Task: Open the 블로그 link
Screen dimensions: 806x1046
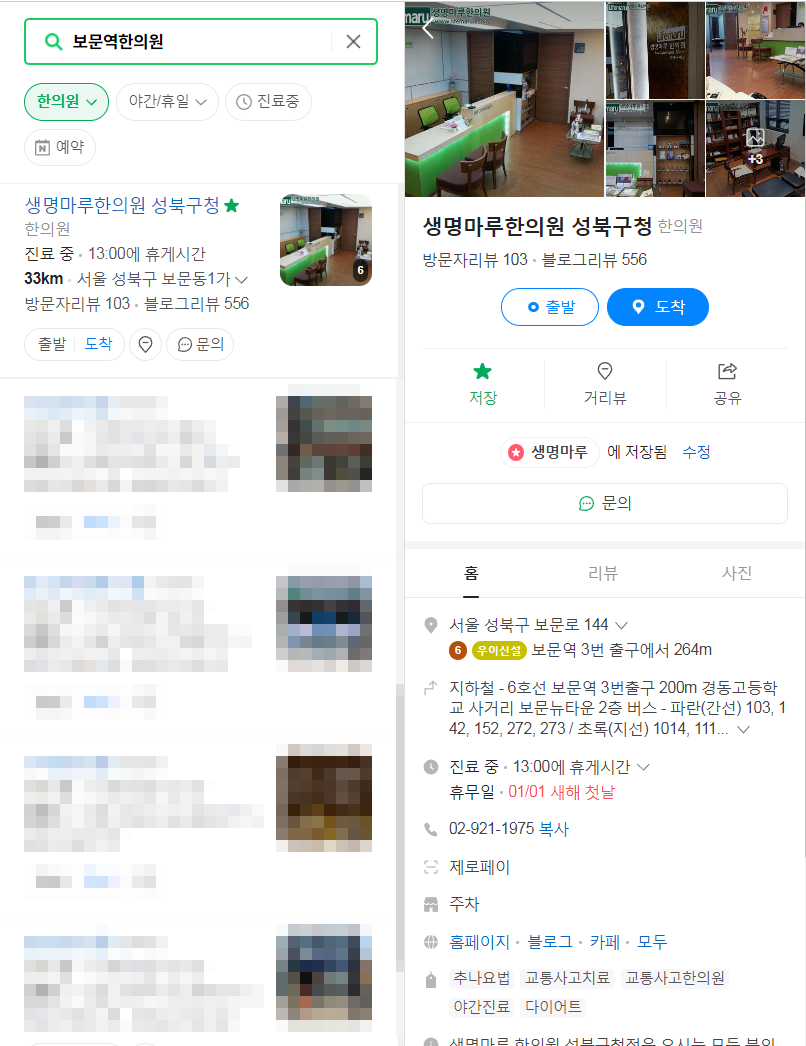Action: pos(550,942)
